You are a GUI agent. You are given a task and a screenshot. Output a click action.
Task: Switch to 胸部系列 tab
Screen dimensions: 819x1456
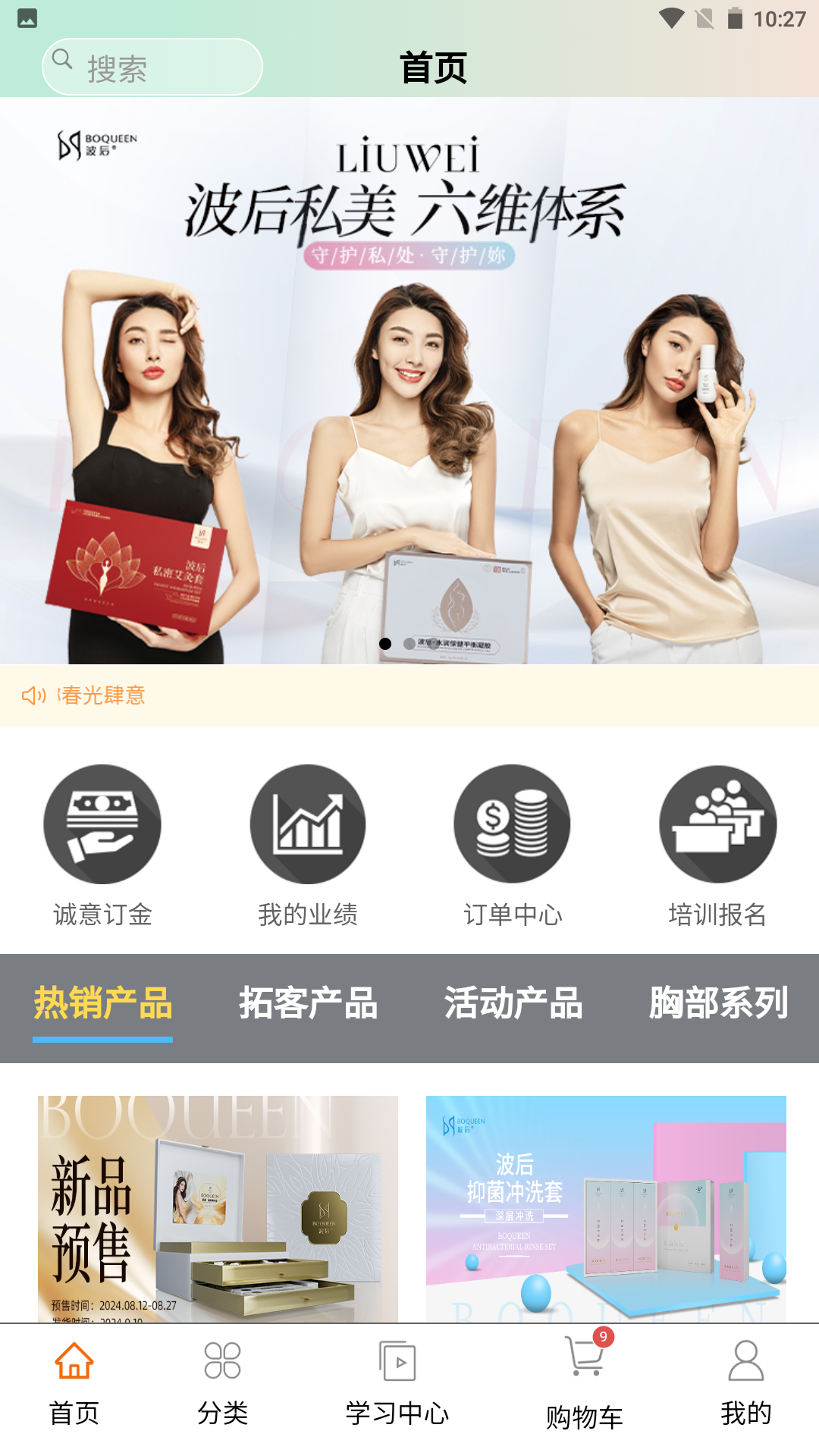click(718, 1003)
